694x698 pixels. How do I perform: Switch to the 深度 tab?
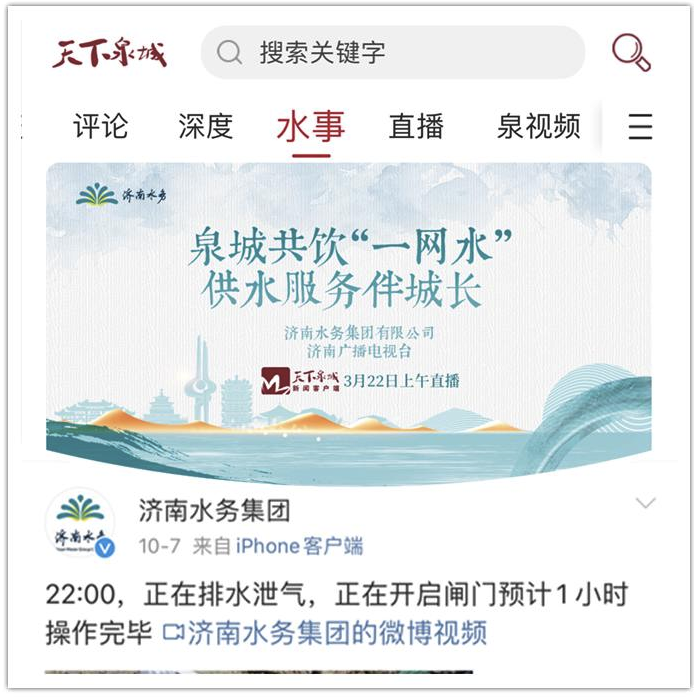pos(205,126)
